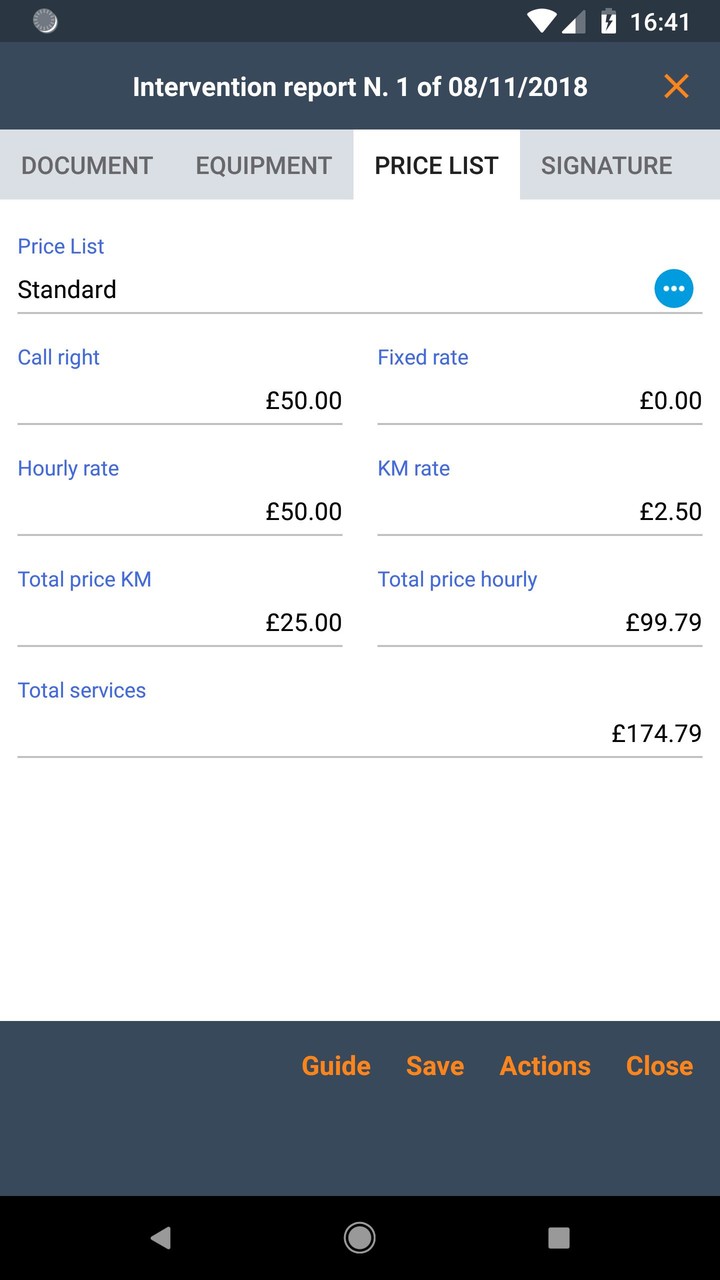This screenshot has width=720, height=1280.
Task: Edit the Fixed rate field
Action: pyautogui.click(x=540, y=401)
